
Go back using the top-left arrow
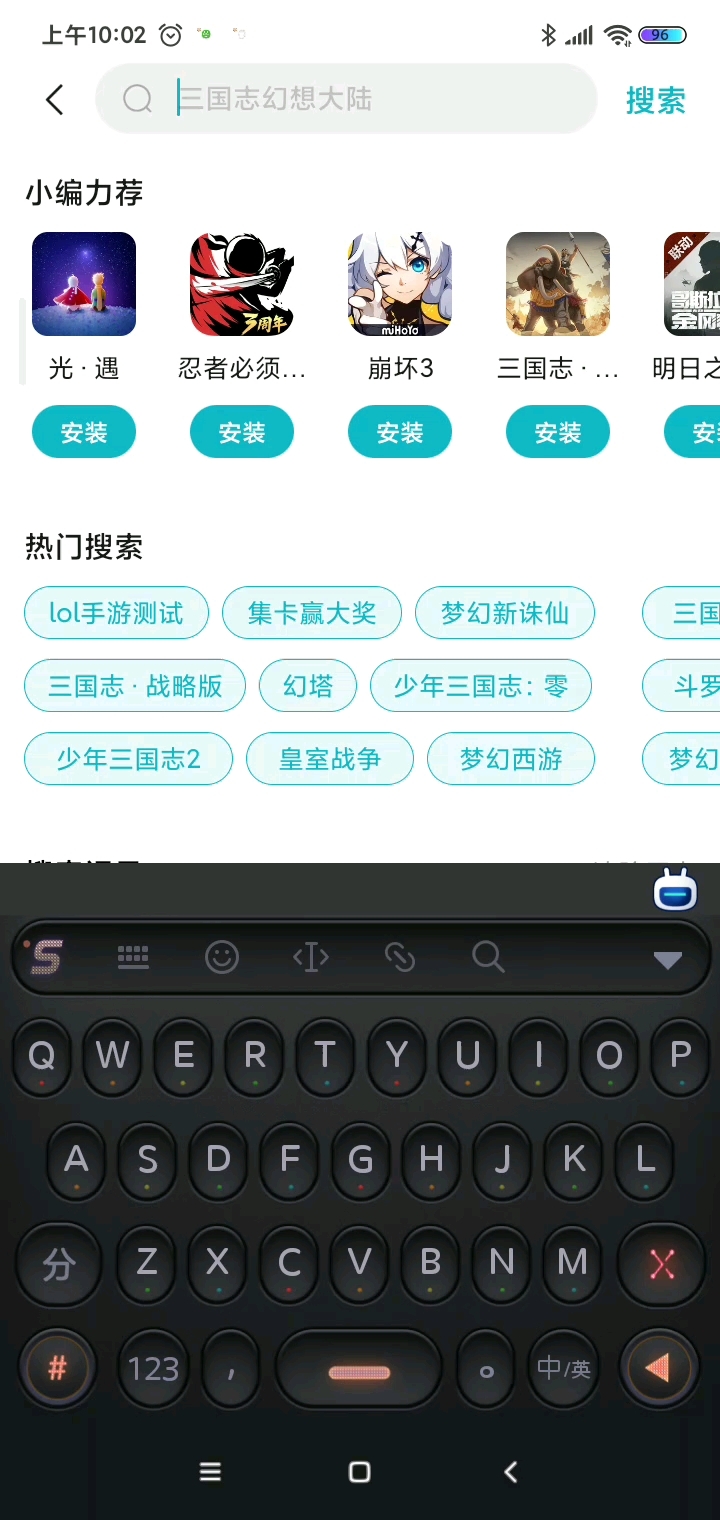tap(55, 99)
